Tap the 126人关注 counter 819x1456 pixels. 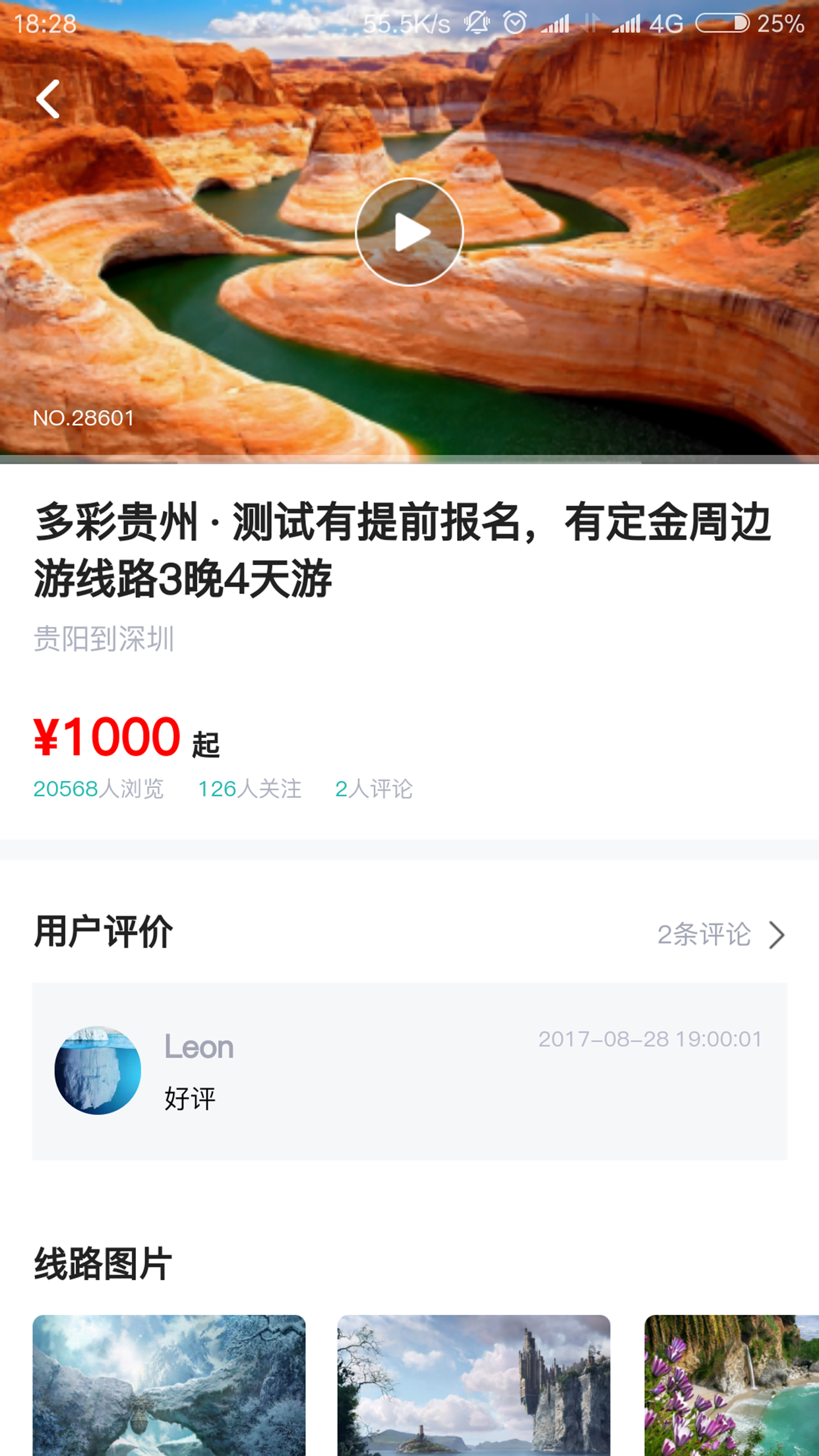[x=251, y=789]
